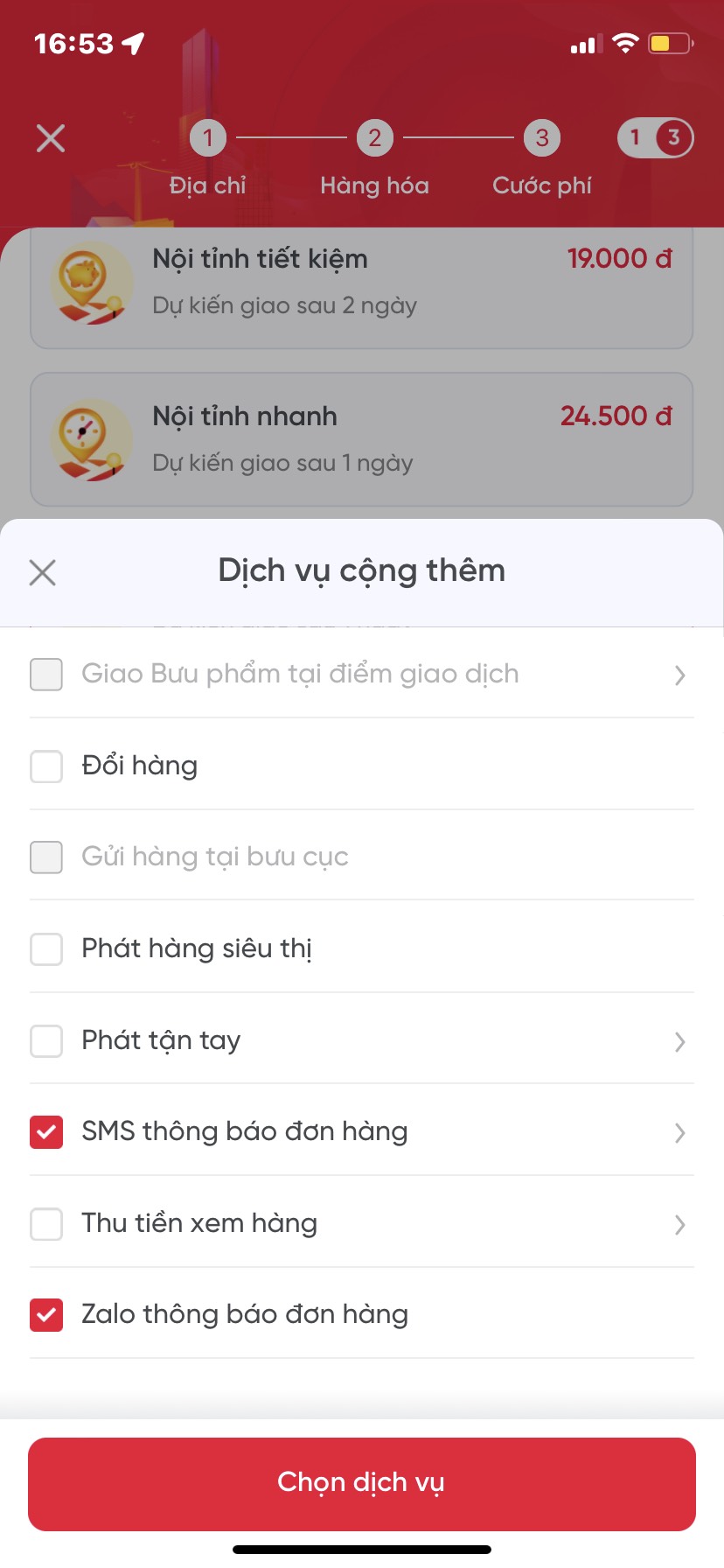Go to step 1 Địa chỉ
The height and width of the screenshot is (1568, 724).
click(208, 138)
